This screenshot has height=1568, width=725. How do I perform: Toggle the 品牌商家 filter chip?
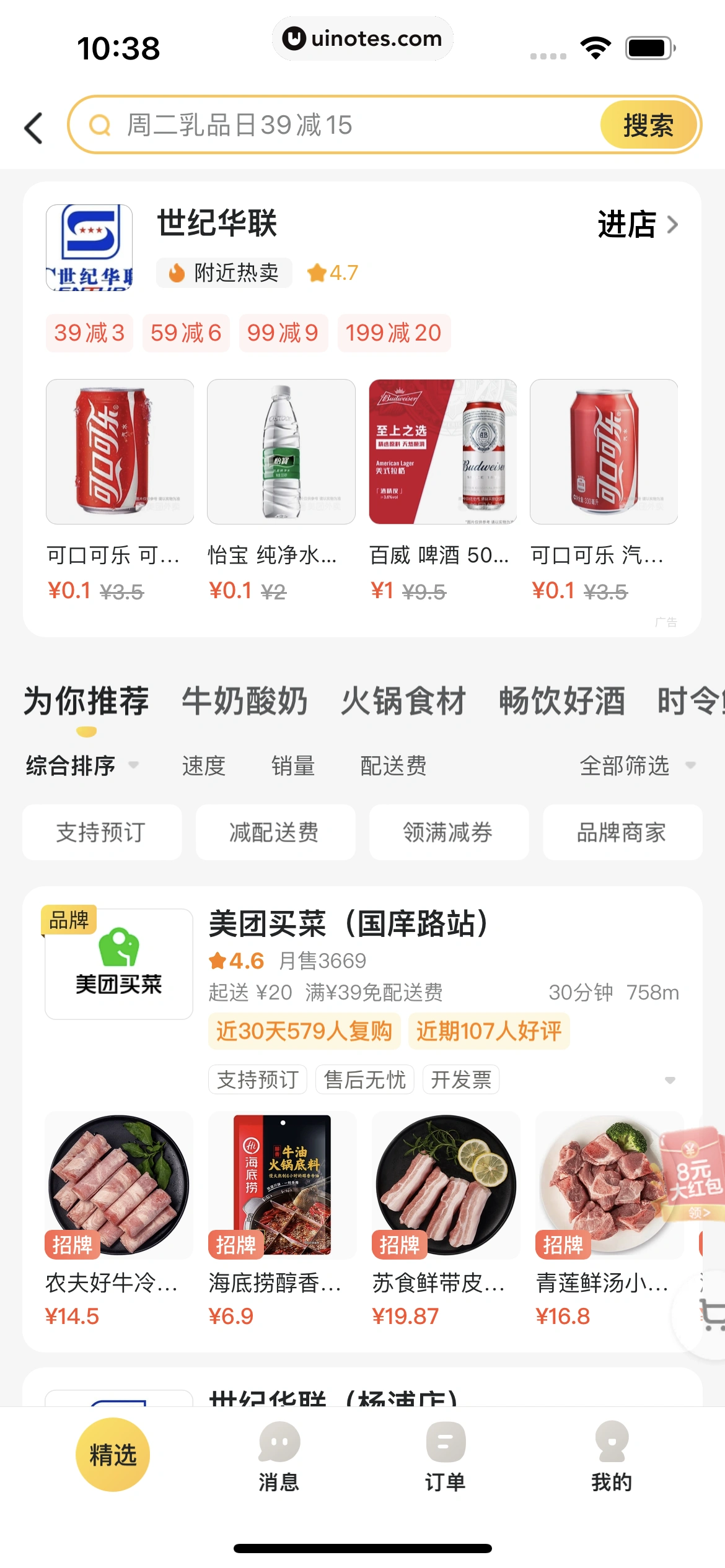pyautogui.click(x=622, y=832)
